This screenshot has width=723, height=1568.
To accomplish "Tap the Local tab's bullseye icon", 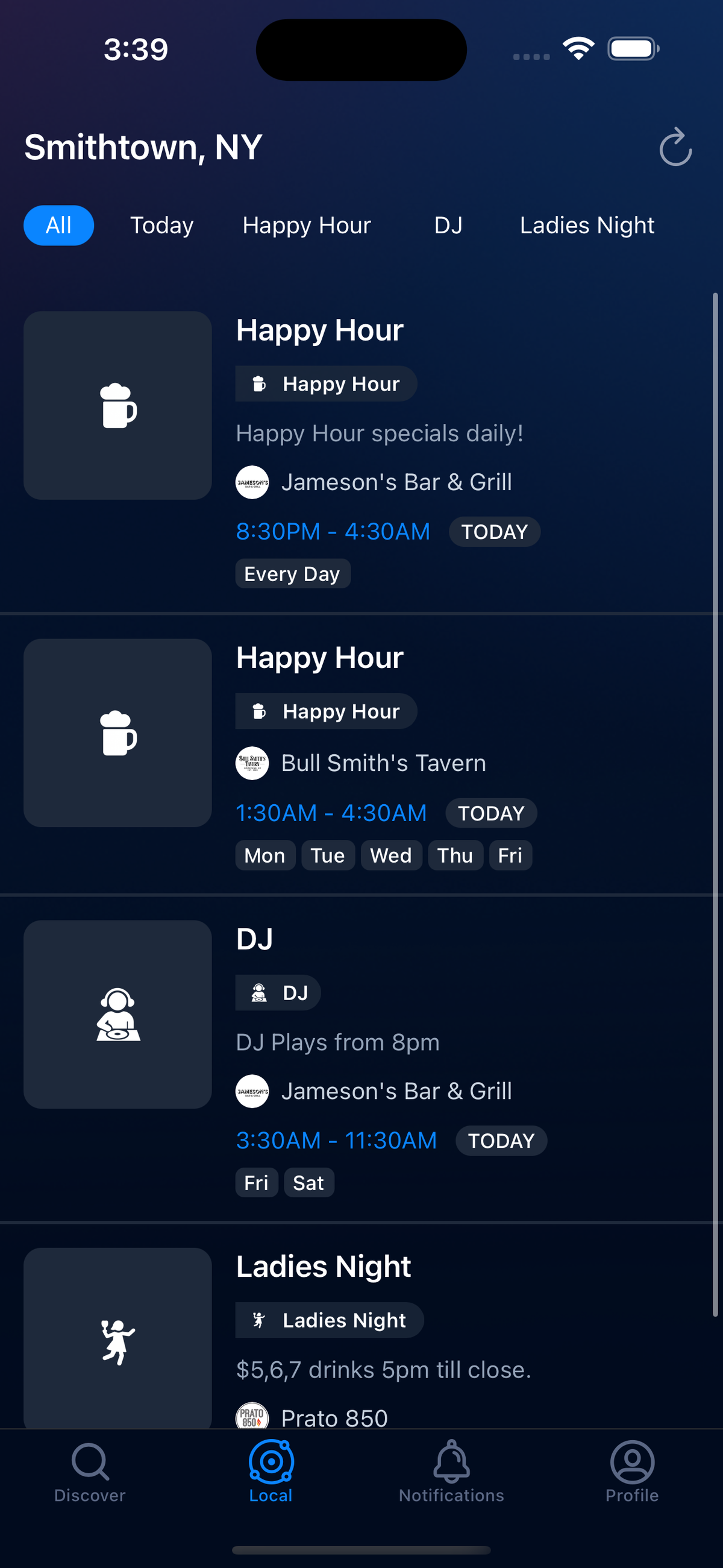I will [270, 1461].
